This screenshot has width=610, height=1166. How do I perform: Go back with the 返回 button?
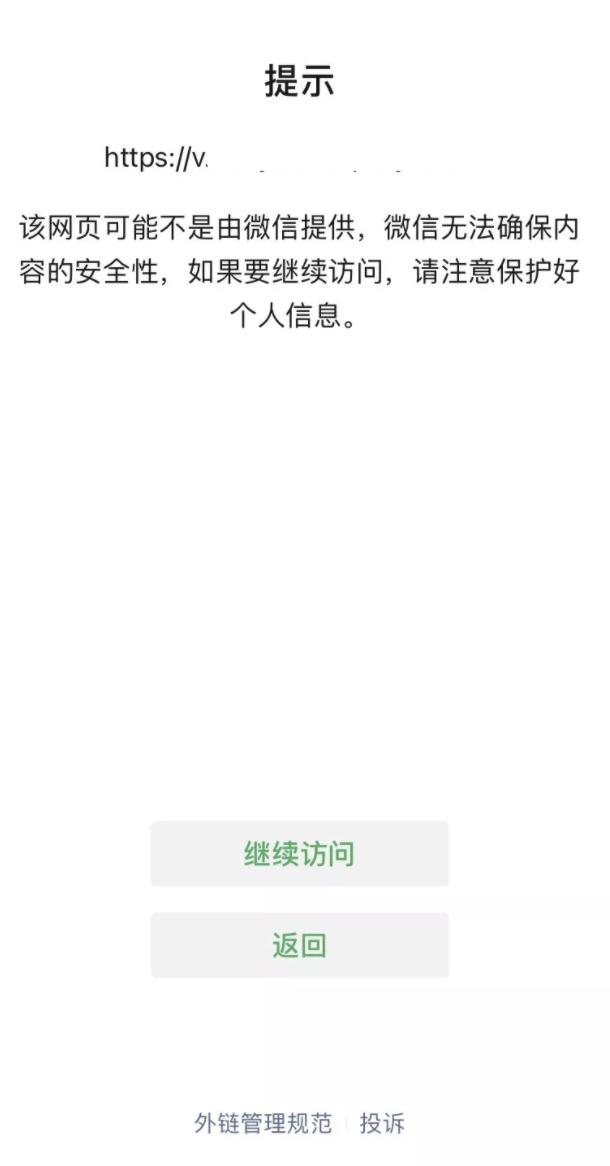[x=299, y=945]
